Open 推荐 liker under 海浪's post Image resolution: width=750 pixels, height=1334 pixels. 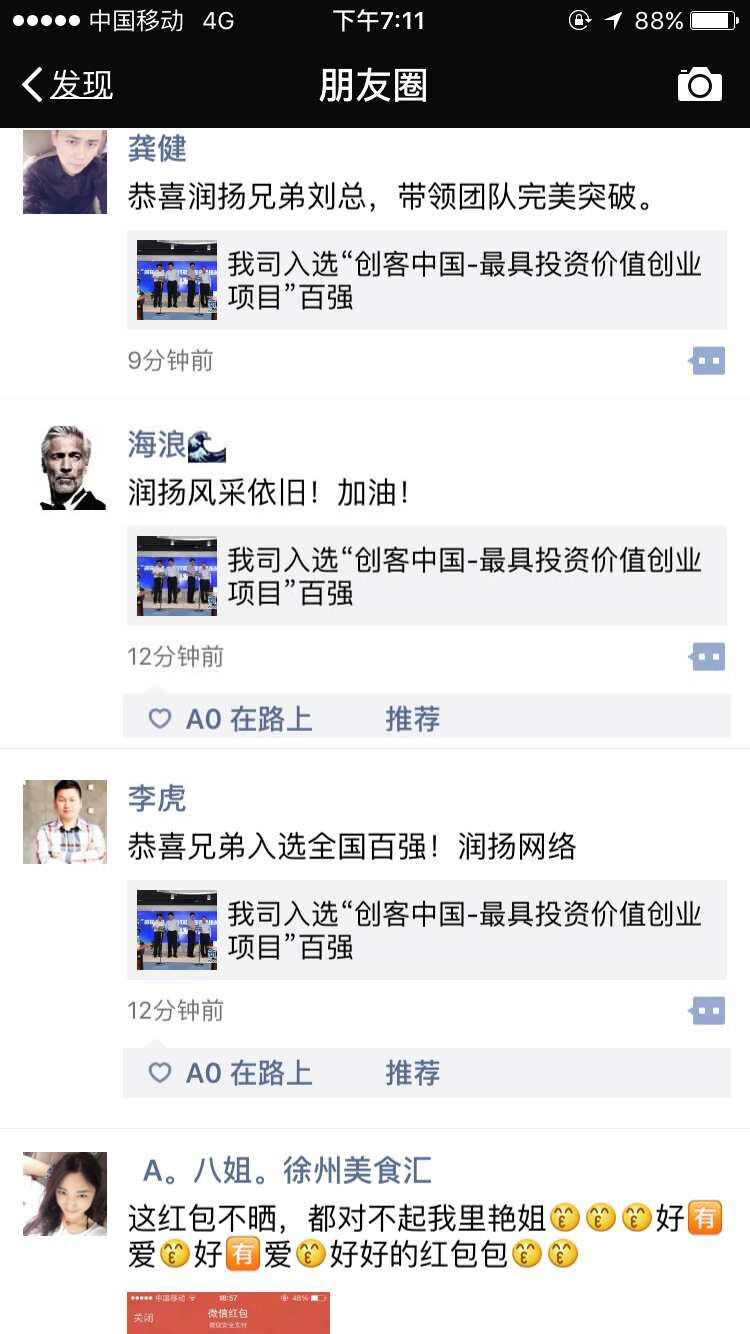(x=412, y=719)
